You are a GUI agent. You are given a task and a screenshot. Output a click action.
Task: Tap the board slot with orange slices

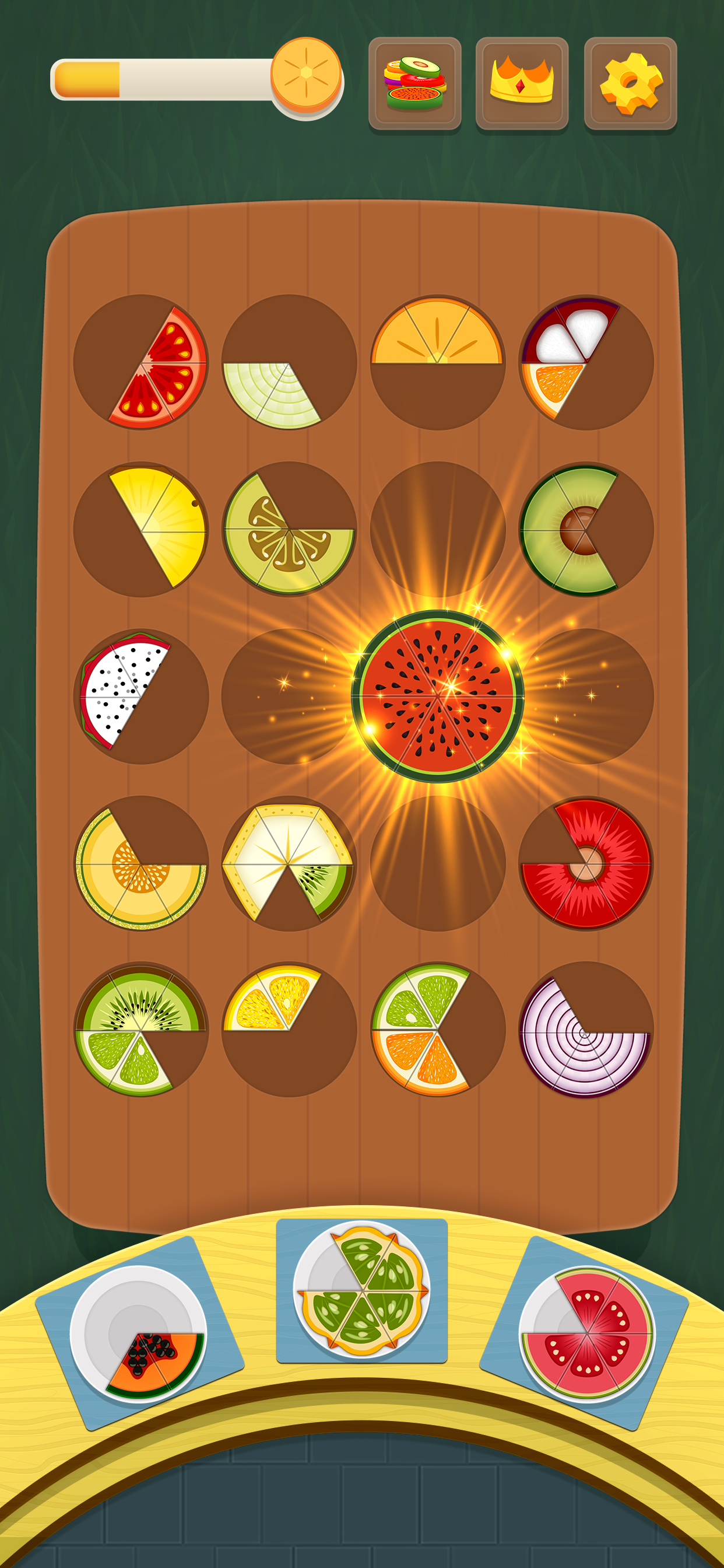[437, 363]
